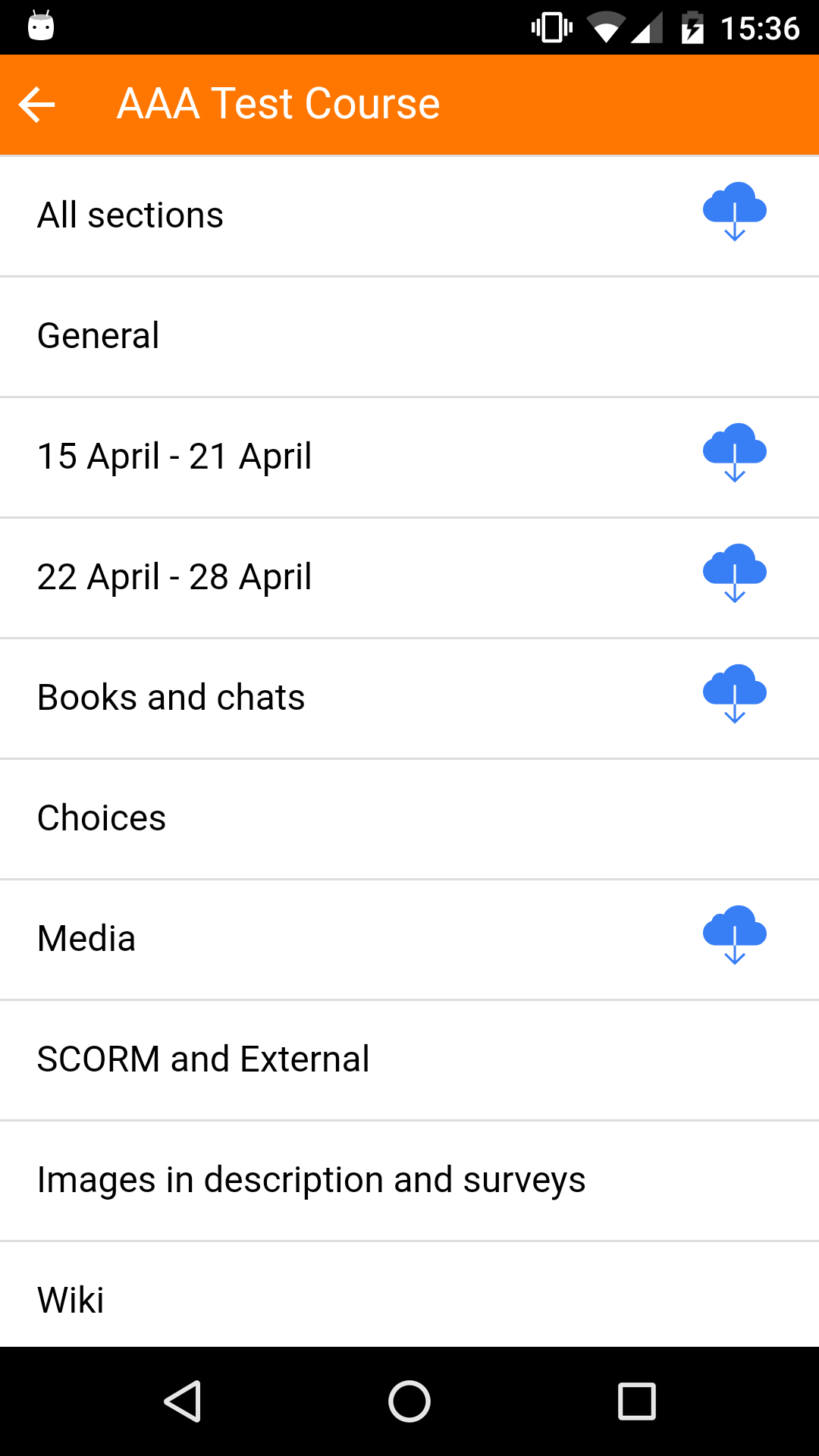Tap the AAA Test Course title
819x1456 pixels.
(x=278, y=104)
